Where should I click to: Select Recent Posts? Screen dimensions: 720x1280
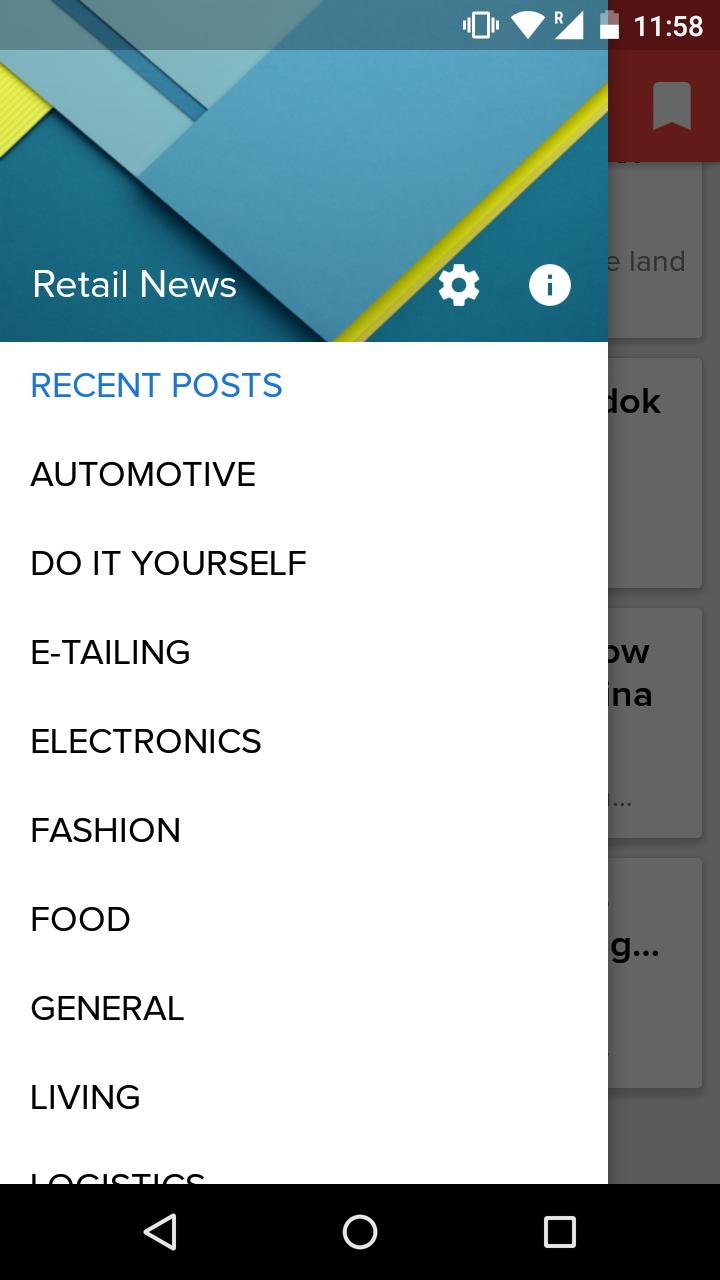(157, 386)
